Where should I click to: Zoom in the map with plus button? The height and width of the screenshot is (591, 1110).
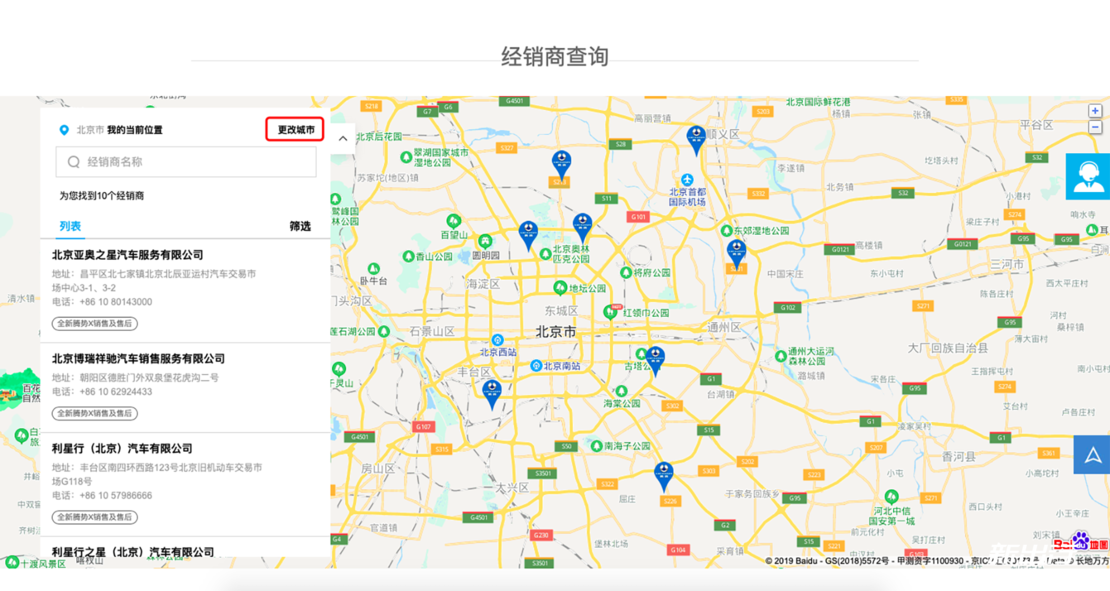[1095, 111]
